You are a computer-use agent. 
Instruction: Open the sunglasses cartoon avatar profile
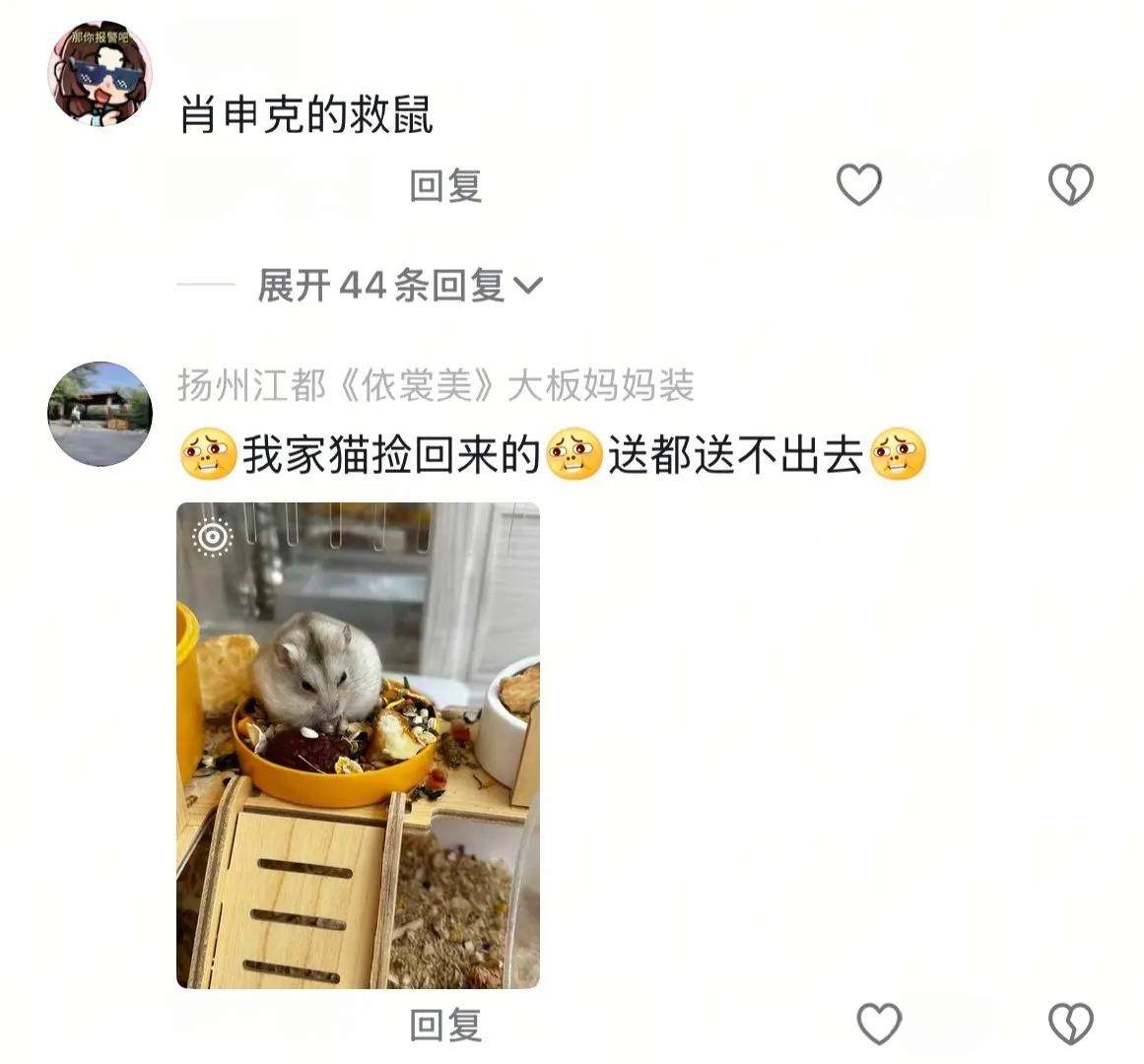point(100,74)
